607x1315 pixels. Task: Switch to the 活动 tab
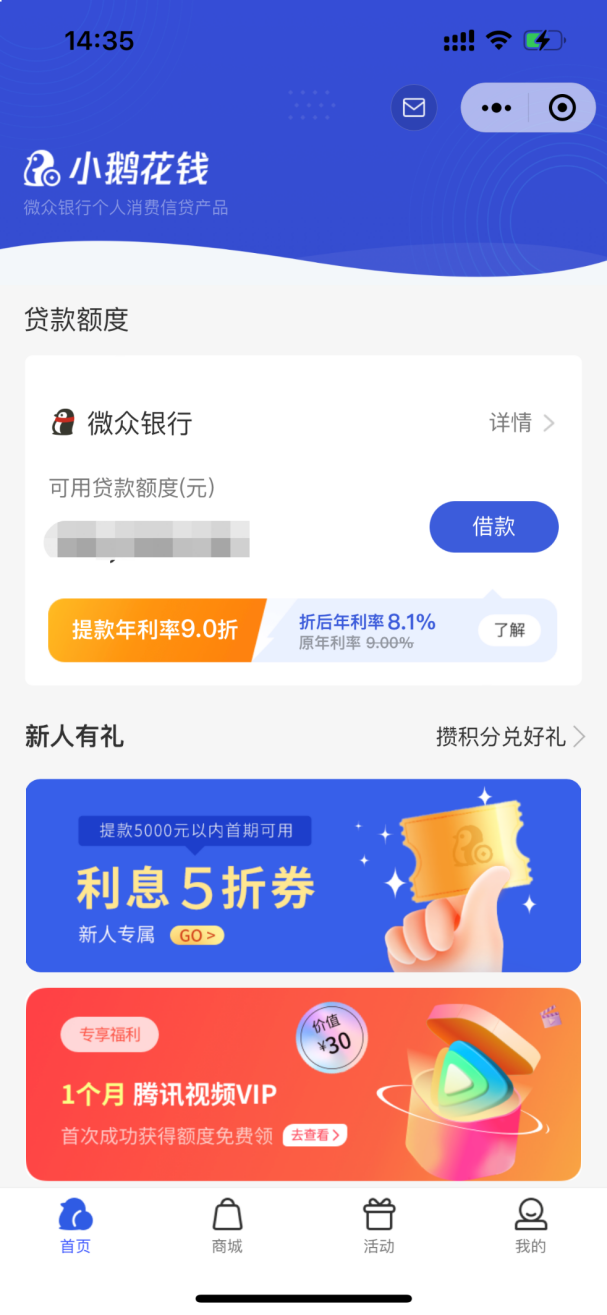coord(379,1226)
